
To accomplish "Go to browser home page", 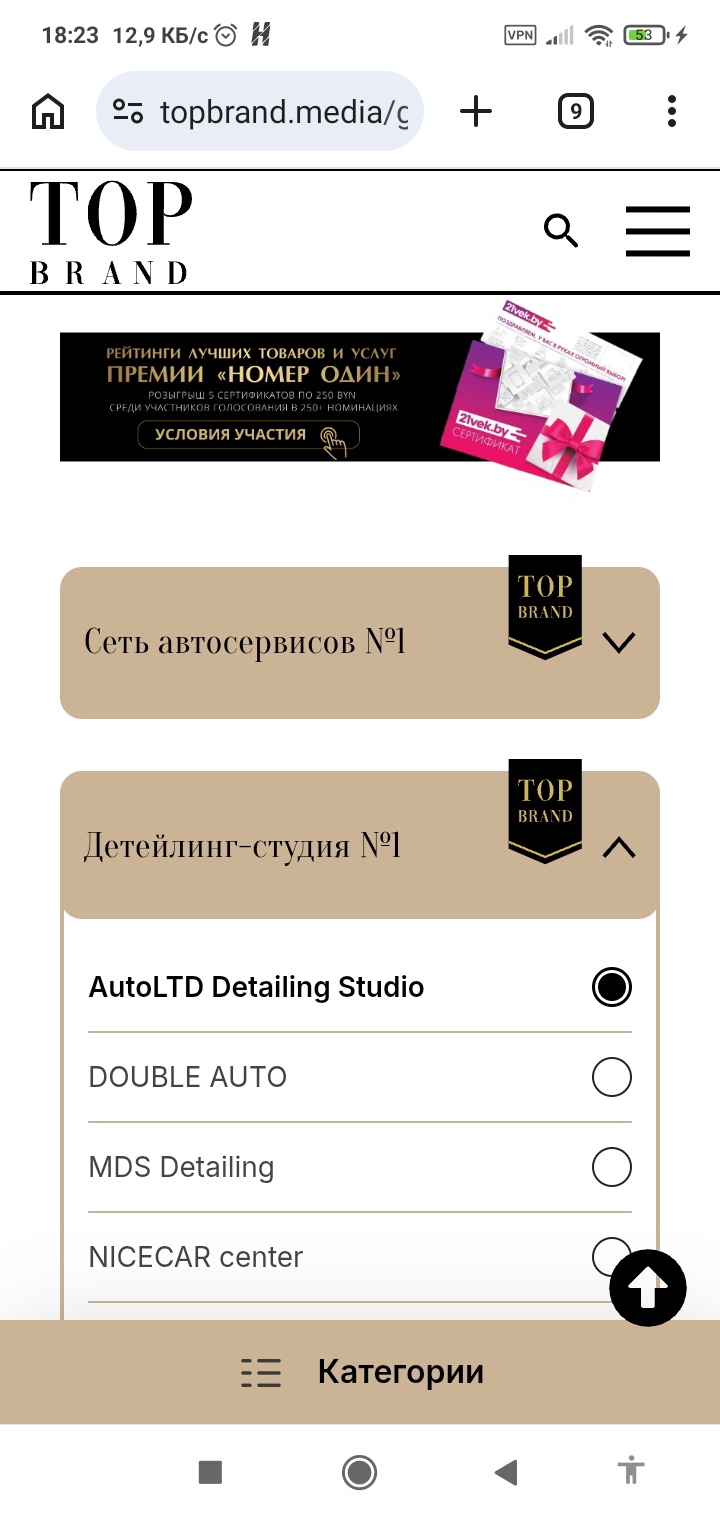I will click(48, 111).
